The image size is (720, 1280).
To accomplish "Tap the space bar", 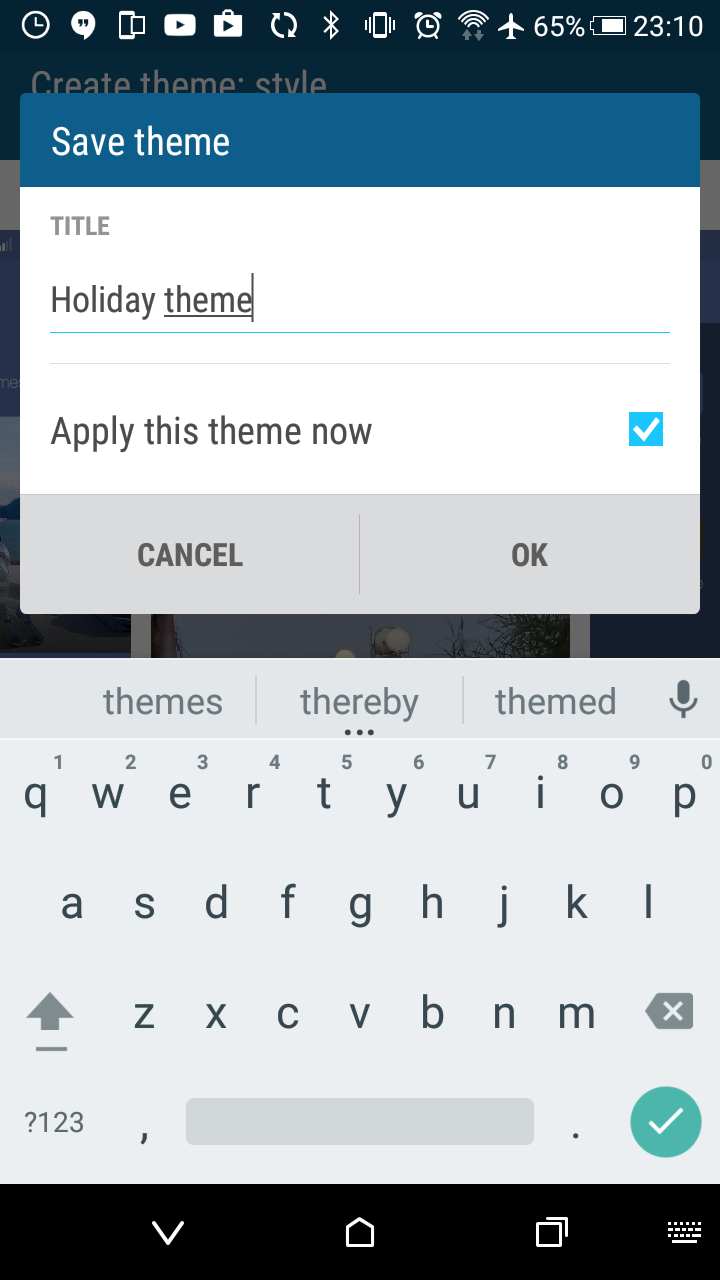I will [x=360, y=1121].
